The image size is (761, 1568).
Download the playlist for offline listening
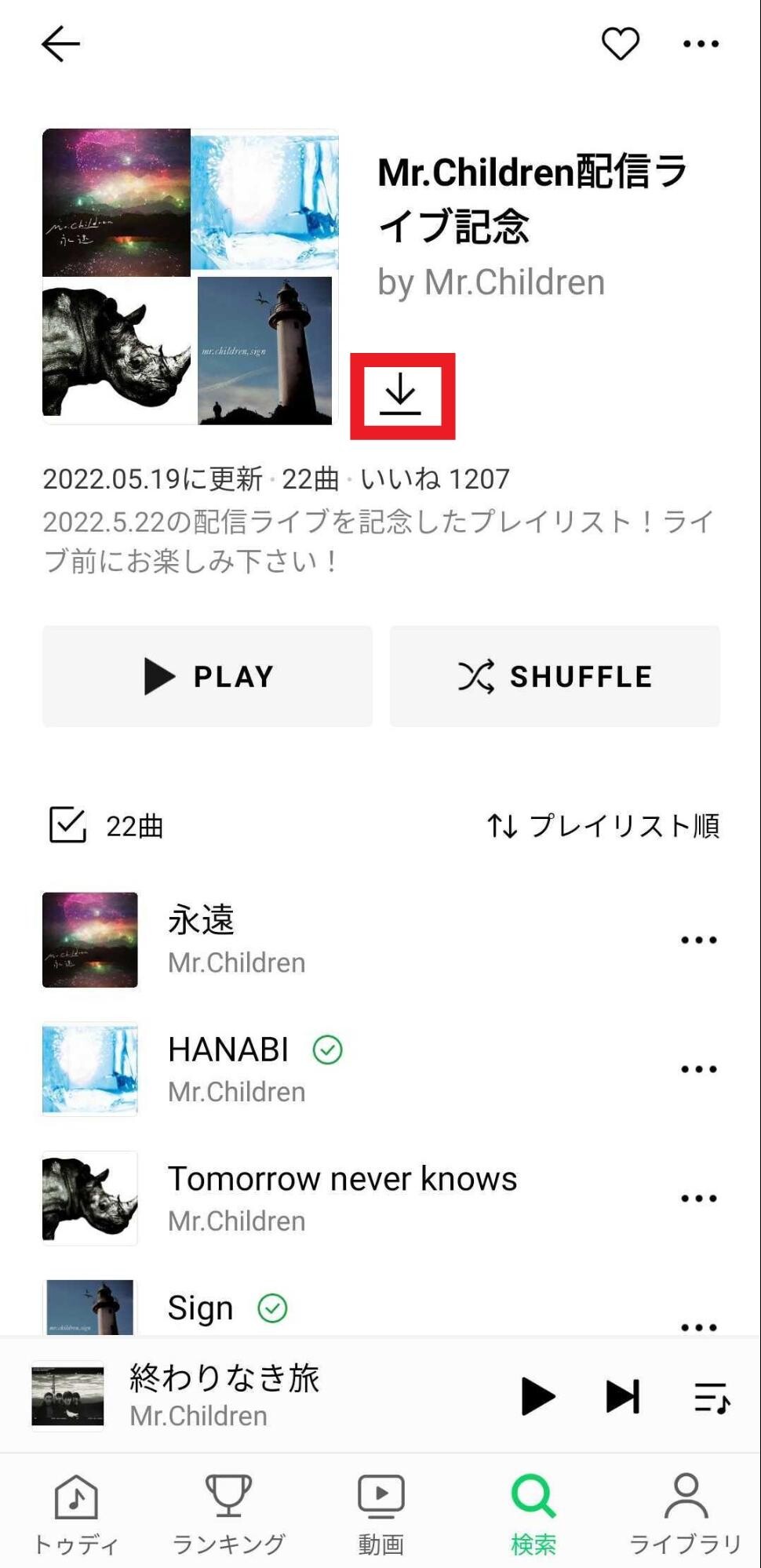tap(402, 396)
